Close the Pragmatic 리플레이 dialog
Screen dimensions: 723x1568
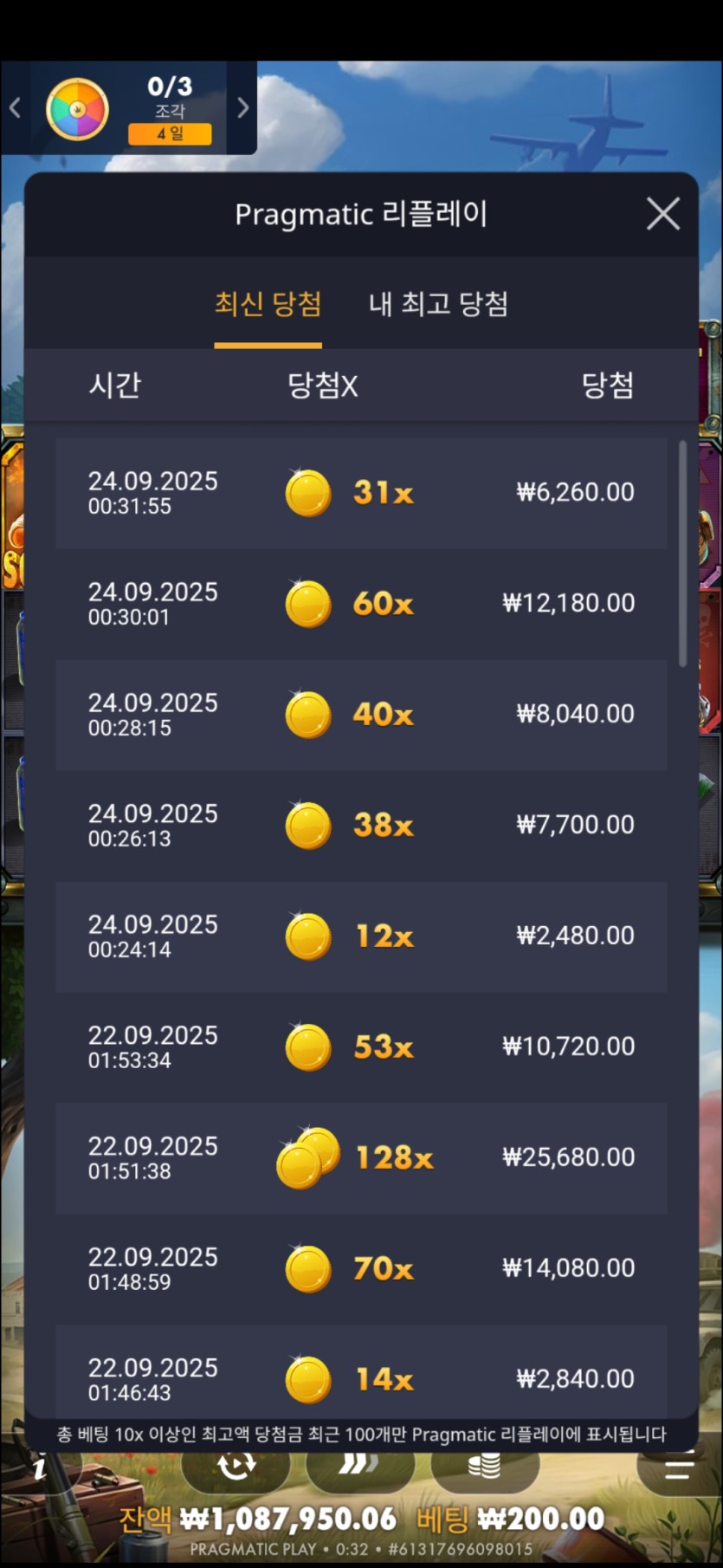[x=662, y=214]
